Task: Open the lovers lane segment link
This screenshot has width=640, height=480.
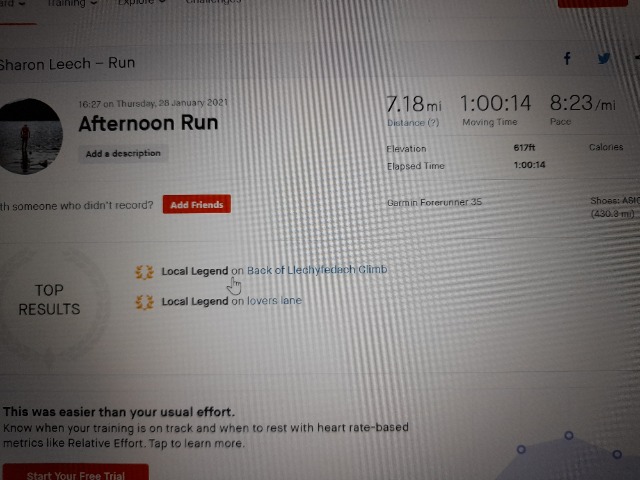Action: pyautogui.click(x=274, y=301)
